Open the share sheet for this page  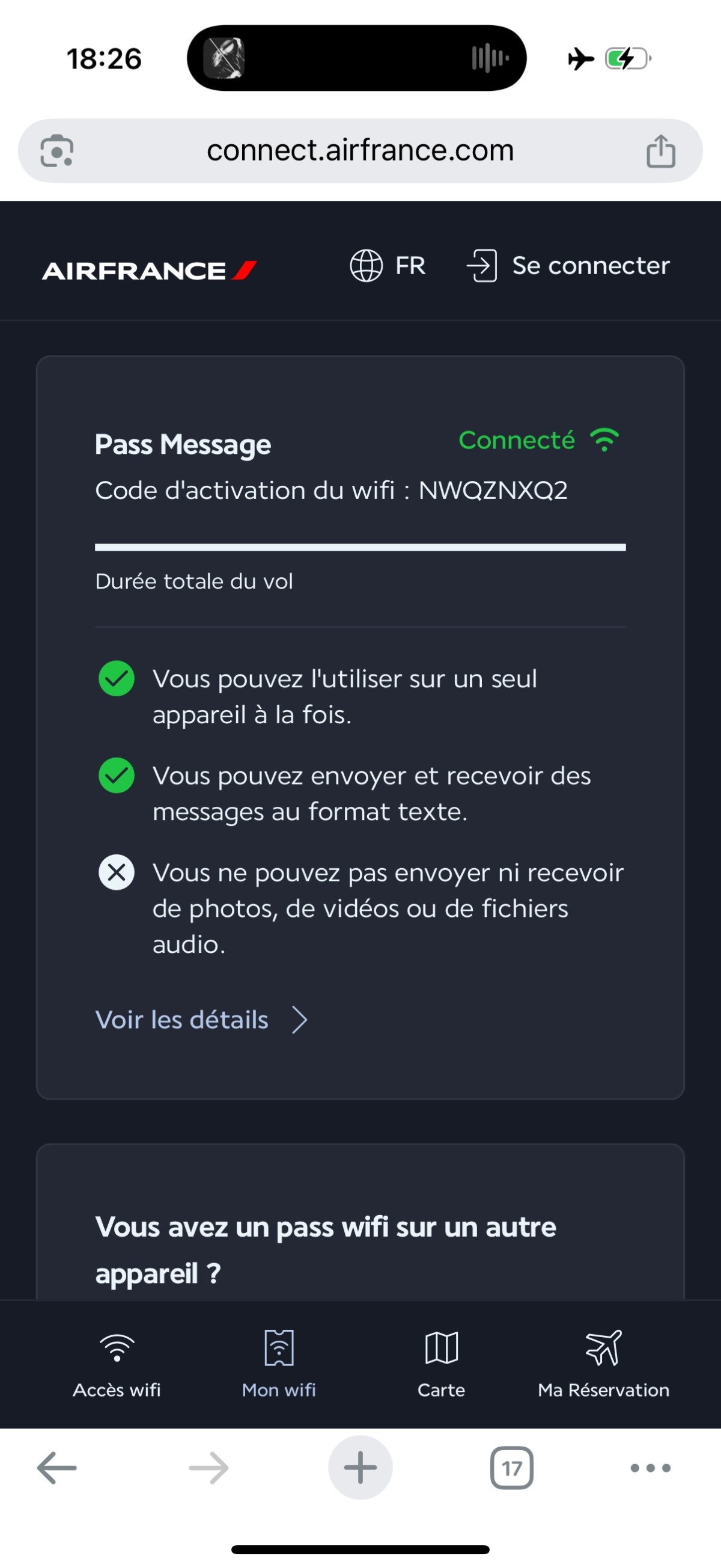(660, 150)
